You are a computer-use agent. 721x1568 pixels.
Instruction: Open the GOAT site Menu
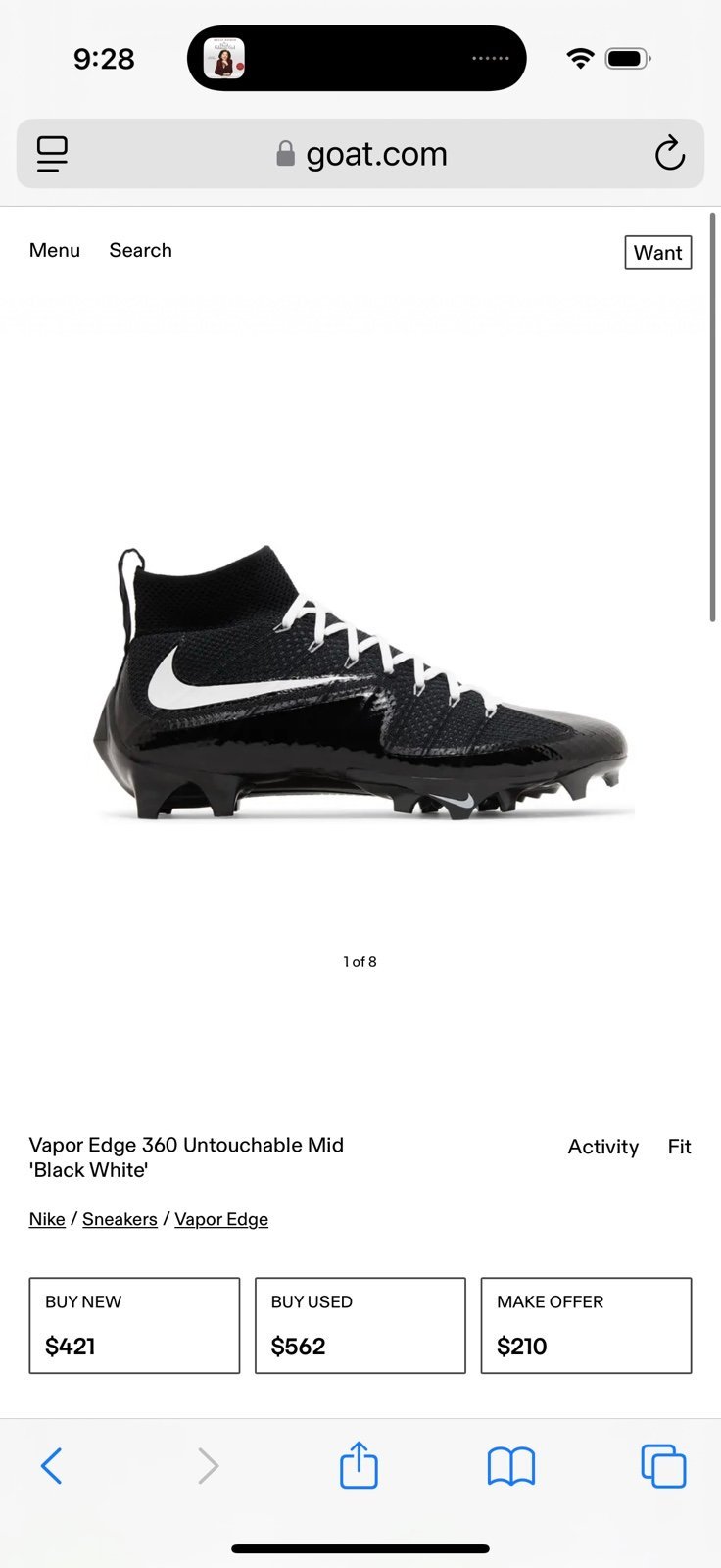(54, 250)
